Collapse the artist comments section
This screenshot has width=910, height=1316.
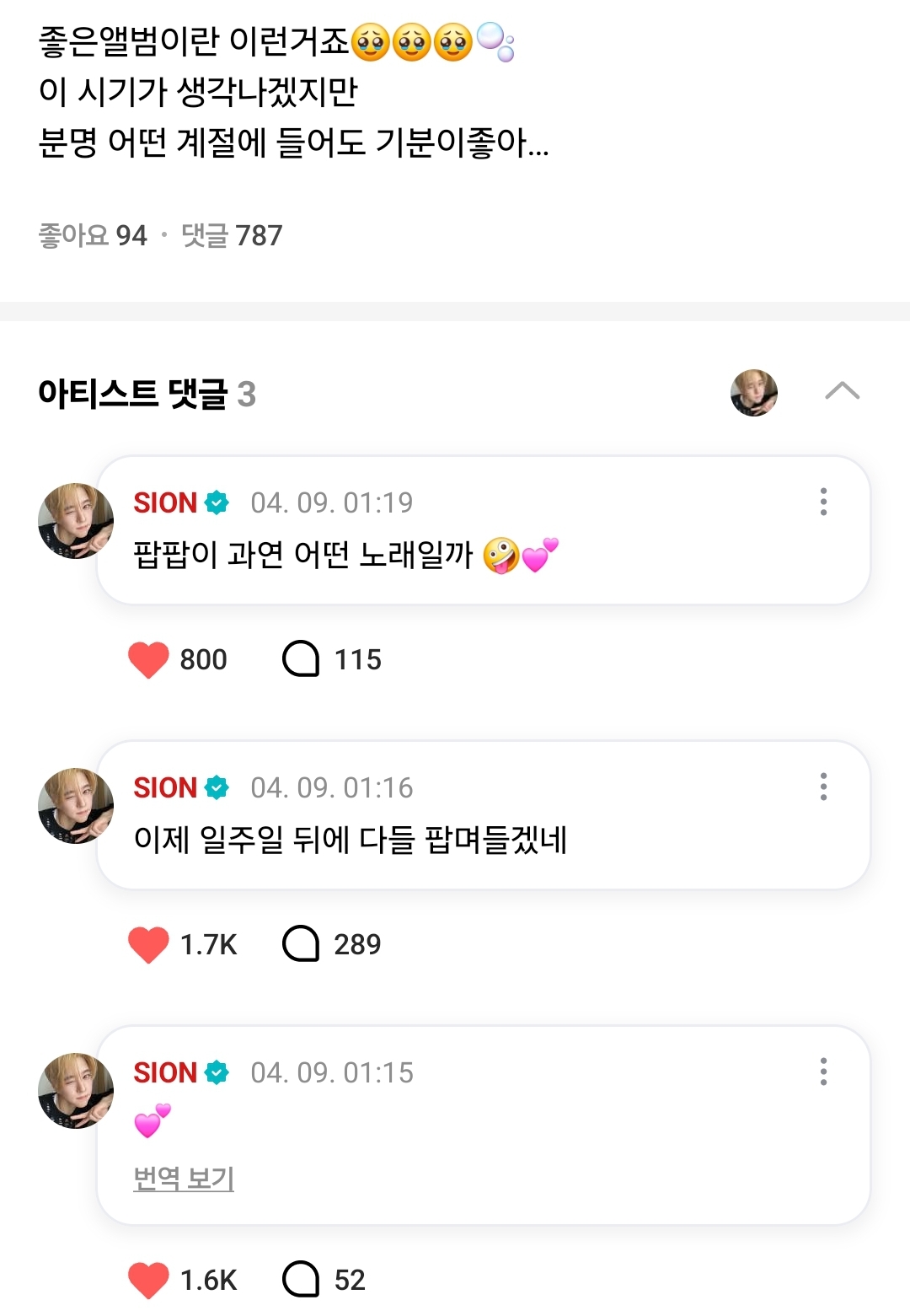coord(842,391)
